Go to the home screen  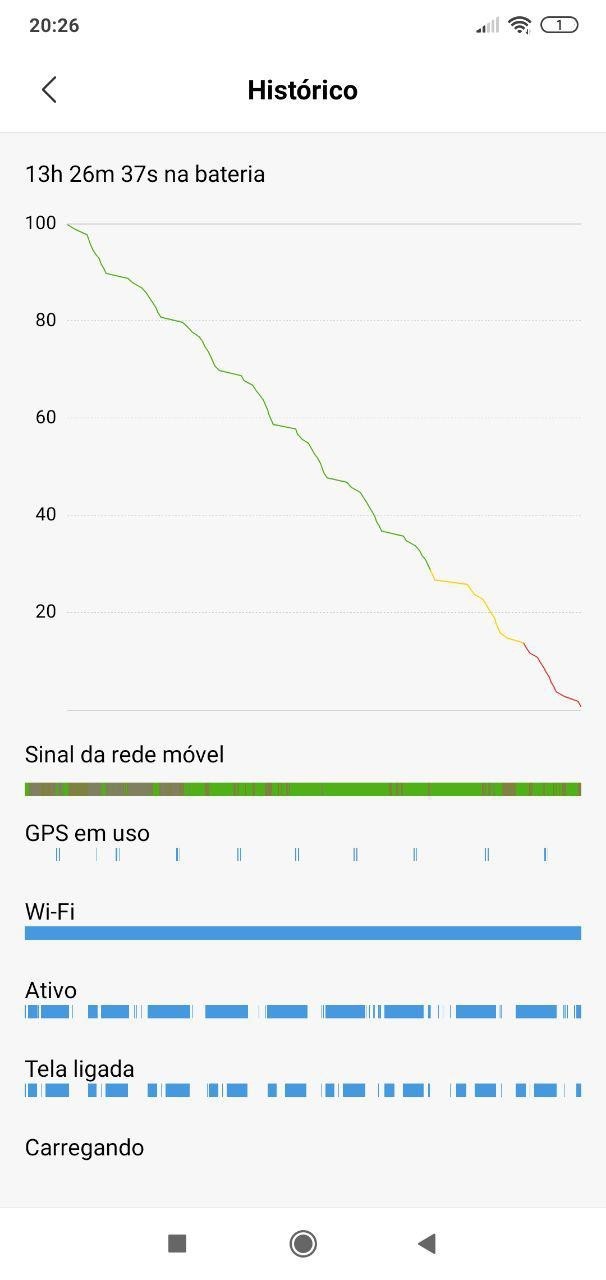303,1243
